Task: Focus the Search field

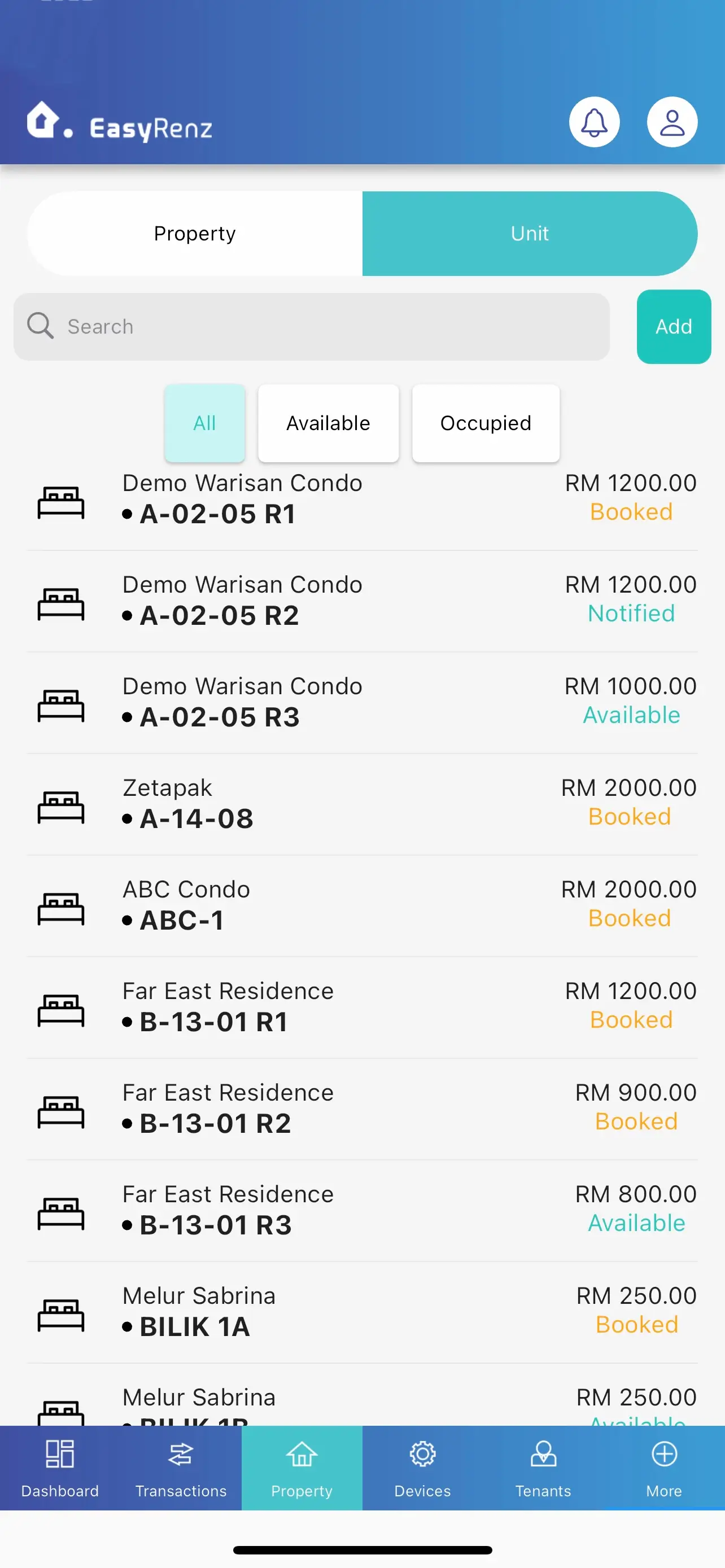Action: pyautogui.click(x=312, y=327)
